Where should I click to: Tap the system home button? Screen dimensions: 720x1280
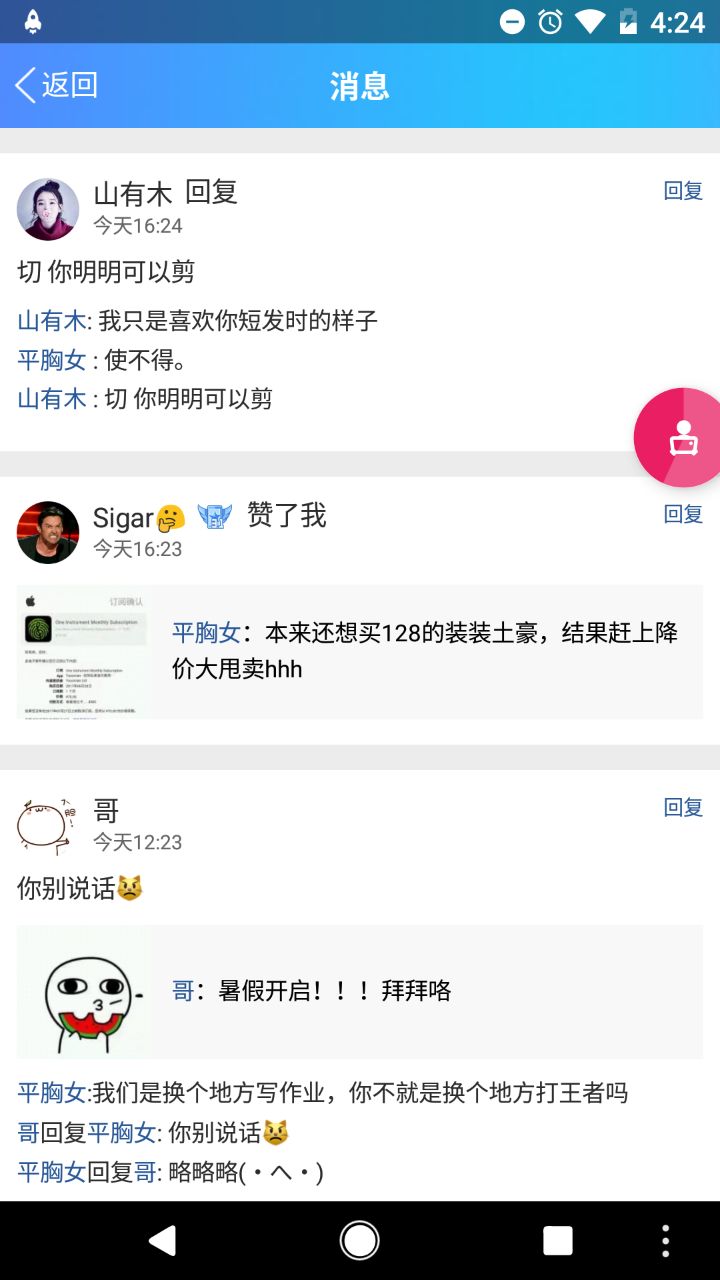pyautogui.click(x=360, y=1240)
